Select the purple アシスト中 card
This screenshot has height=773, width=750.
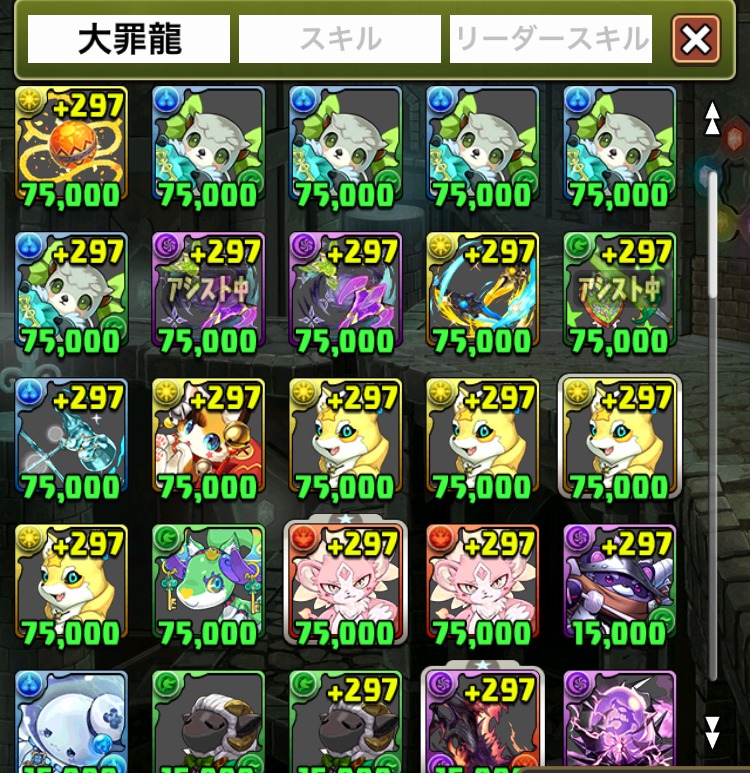tap(208, 291)
